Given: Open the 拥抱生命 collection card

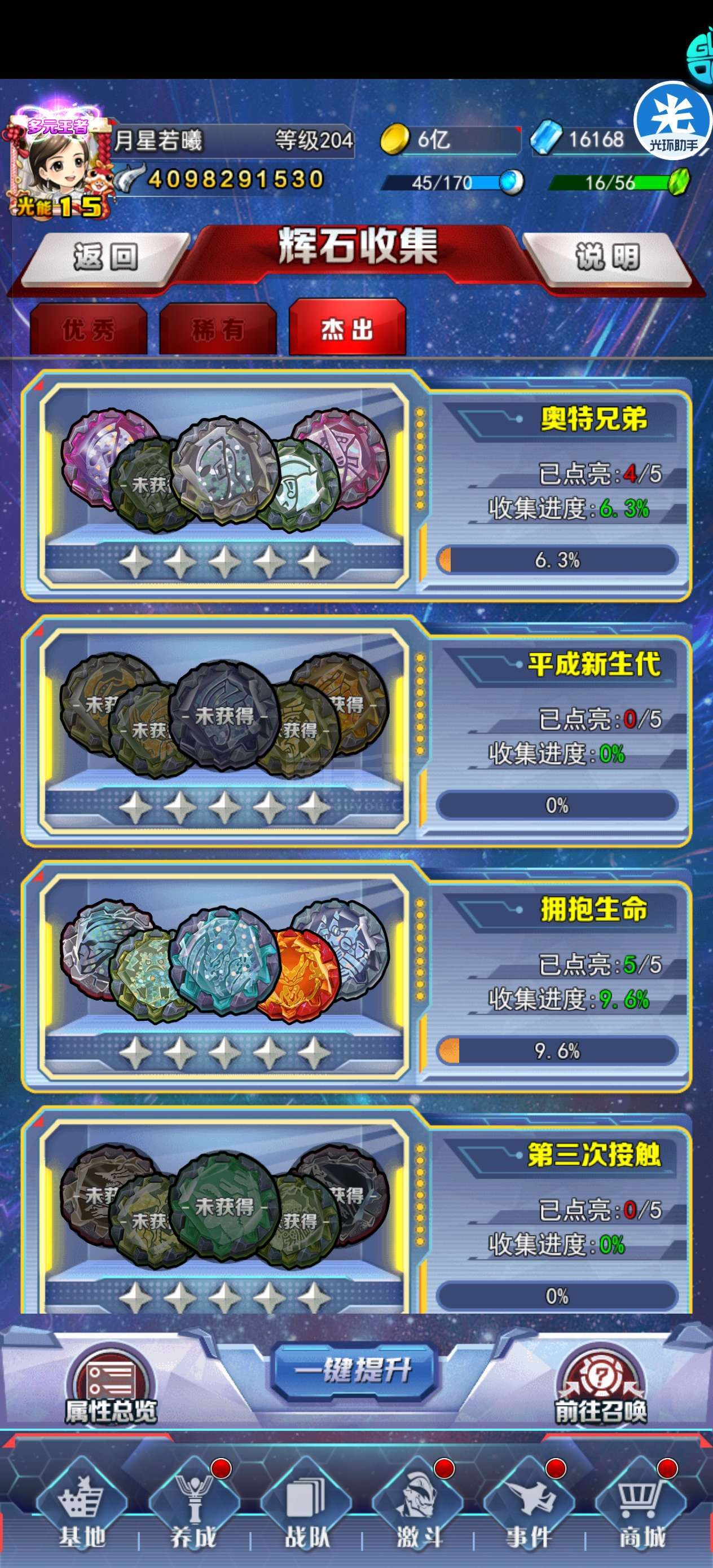Looking at the screenshot, I should tap(356, 977).
